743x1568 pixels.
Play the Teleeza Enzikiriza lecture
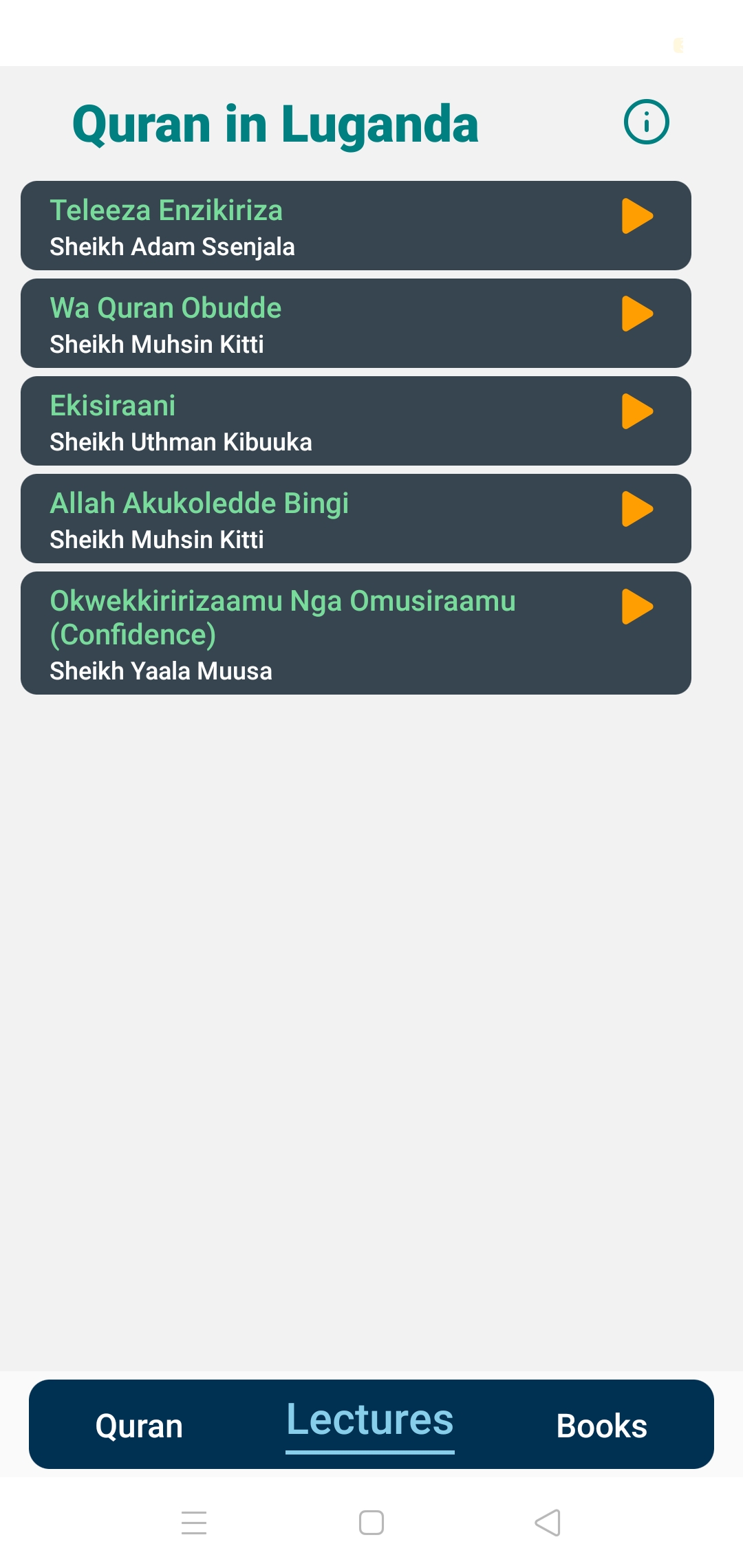coord(637,216)
